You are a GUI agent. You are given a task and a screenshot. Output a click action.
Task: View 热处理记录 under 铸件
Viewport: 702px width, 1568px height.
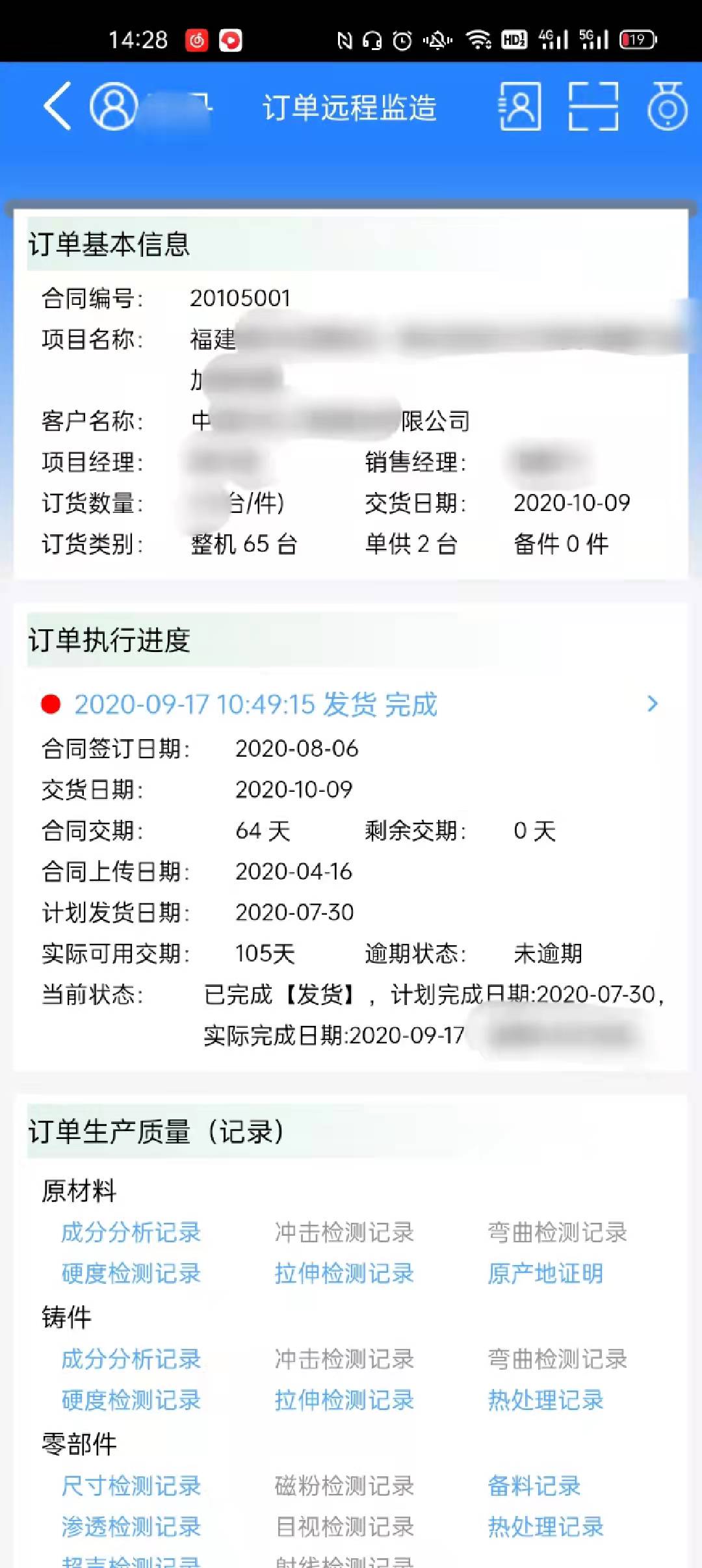pyautogui.click(x=545, y=1400)
